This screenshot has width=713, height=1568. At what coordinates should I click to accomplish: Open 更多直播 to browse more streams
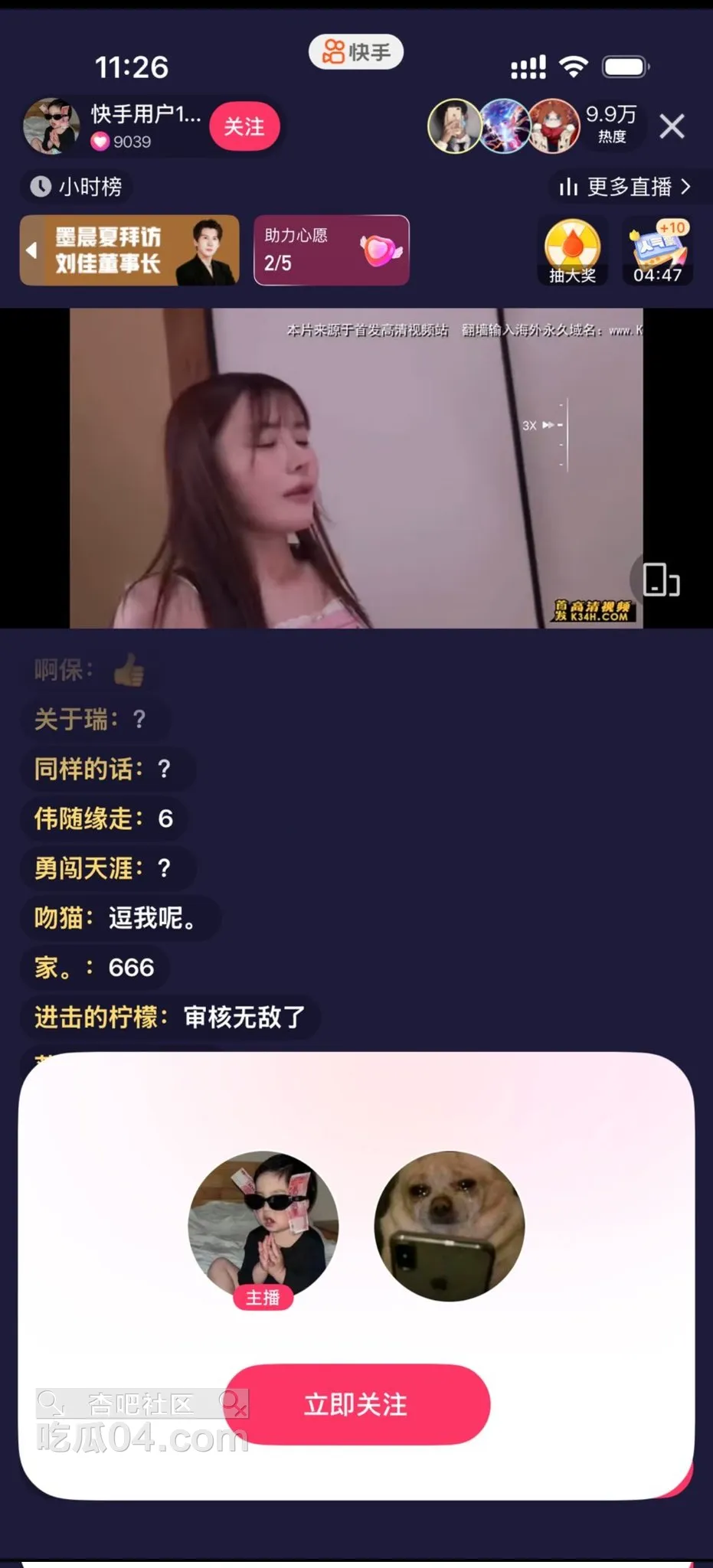[x=625, y=187]
